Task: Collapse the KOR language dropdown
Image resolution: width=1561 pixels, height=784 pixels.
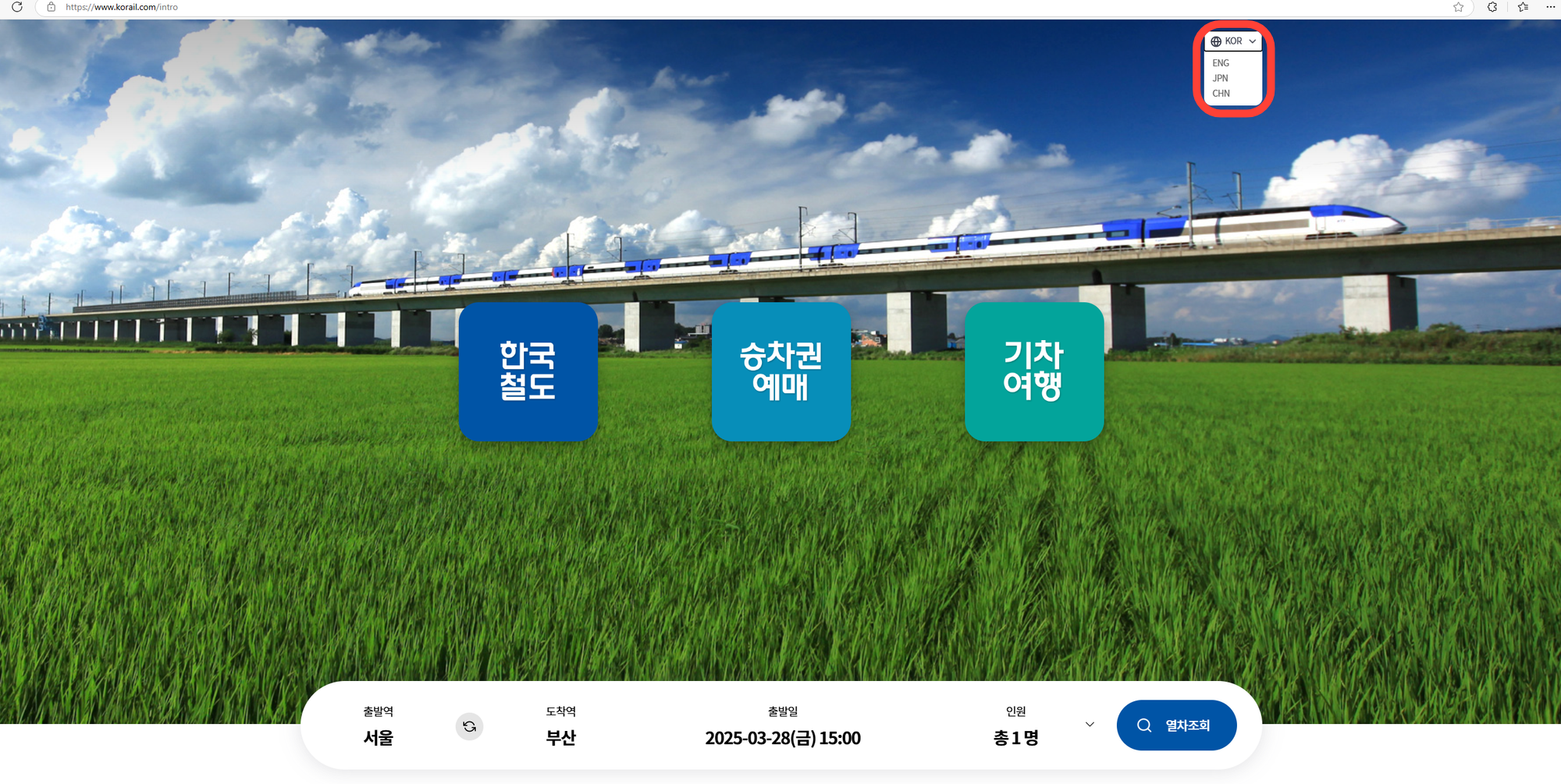Action: (1233, 41)
